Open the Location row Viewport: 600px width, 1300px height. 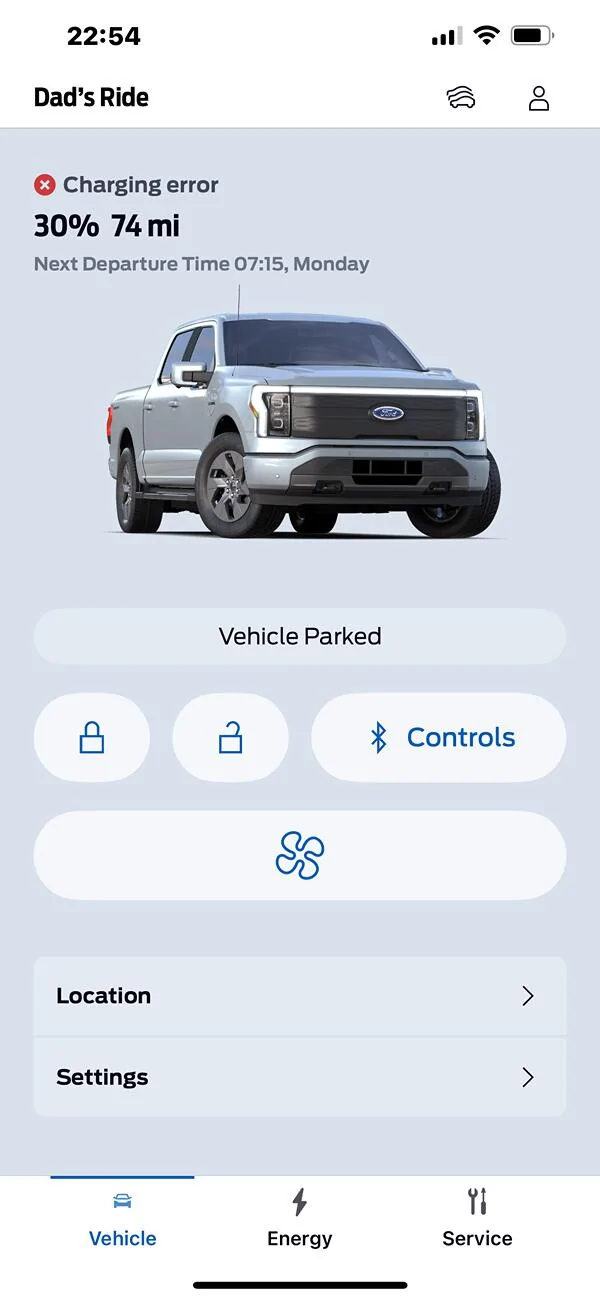coord(300,996)
